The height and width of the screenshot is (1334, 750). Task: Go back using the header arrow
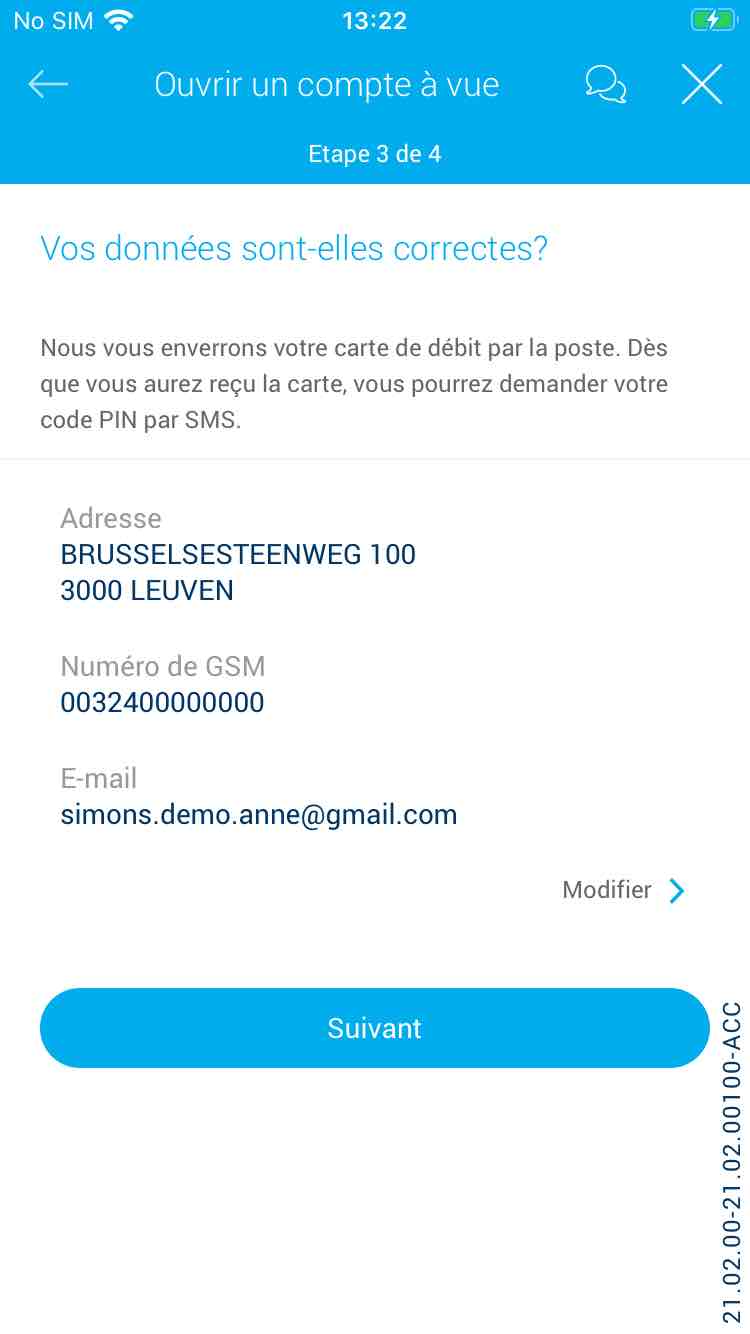[x=48, y=85]
